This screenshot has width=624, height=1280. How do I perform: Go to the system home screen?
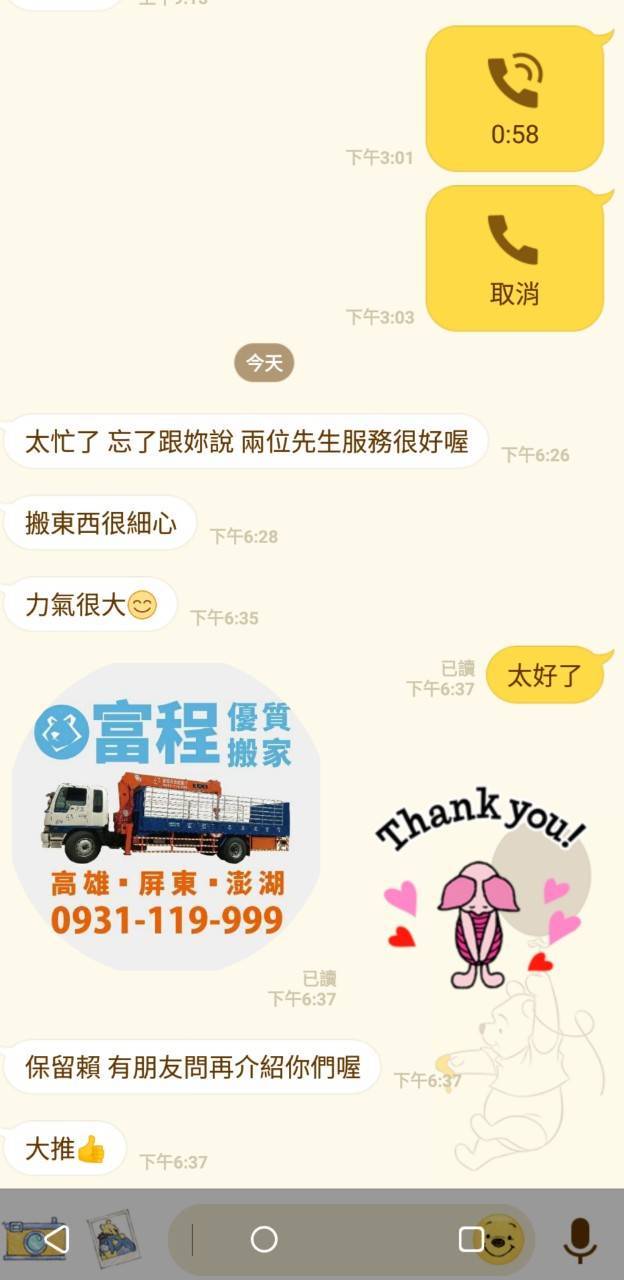[x=264, y=1240]
